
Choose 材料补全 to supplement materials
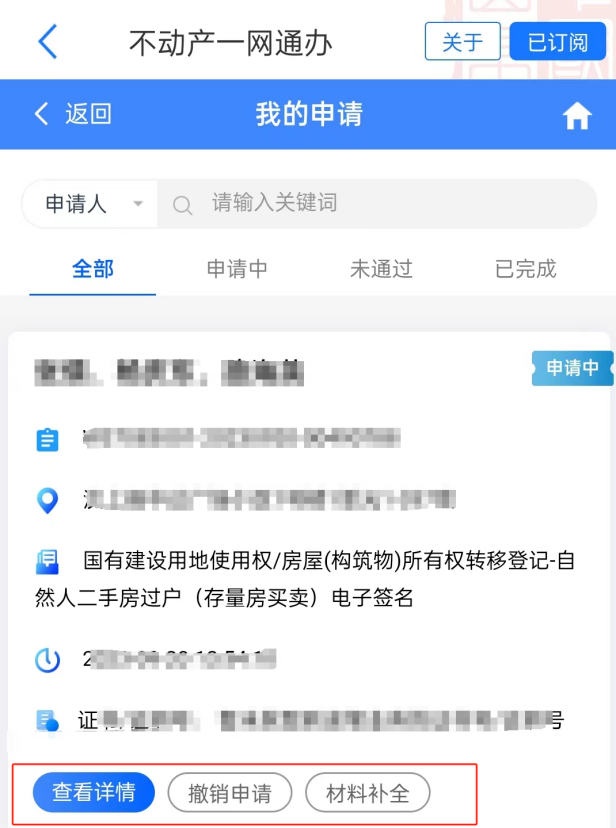tap(368, 793)
